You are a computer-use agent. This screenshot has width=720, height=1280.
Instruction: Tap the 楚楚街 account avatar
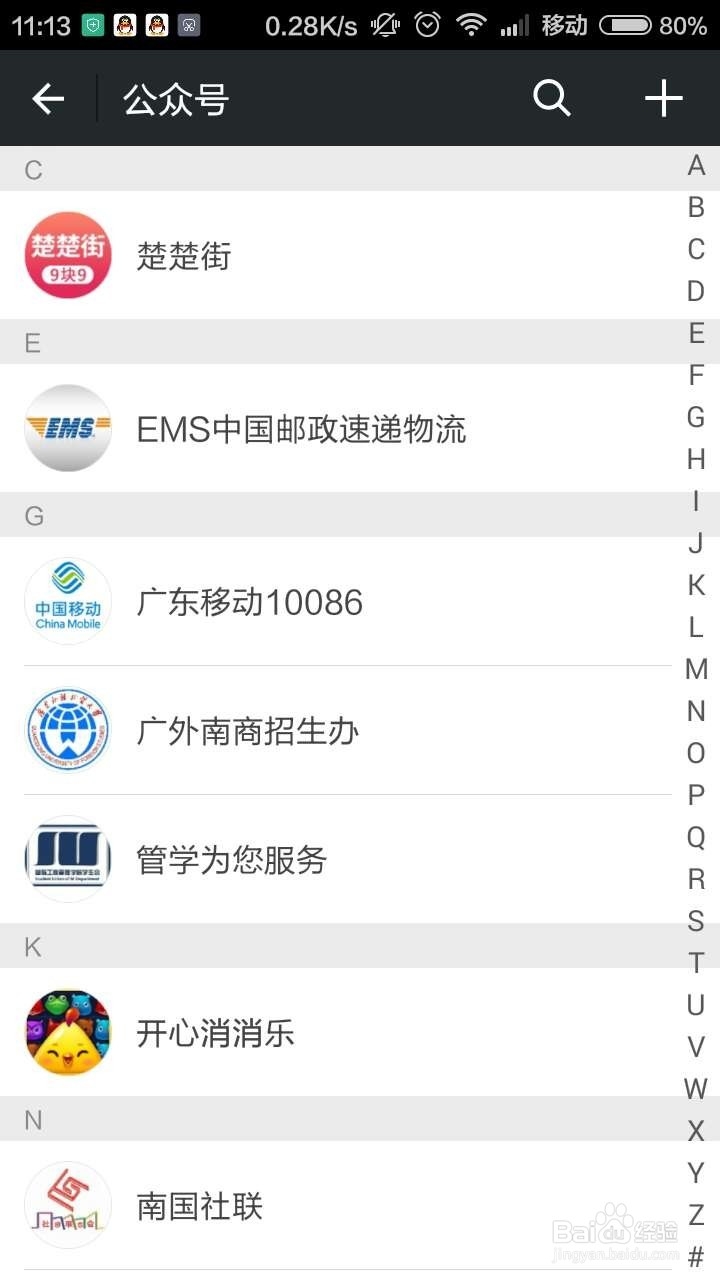pos(67,255)
